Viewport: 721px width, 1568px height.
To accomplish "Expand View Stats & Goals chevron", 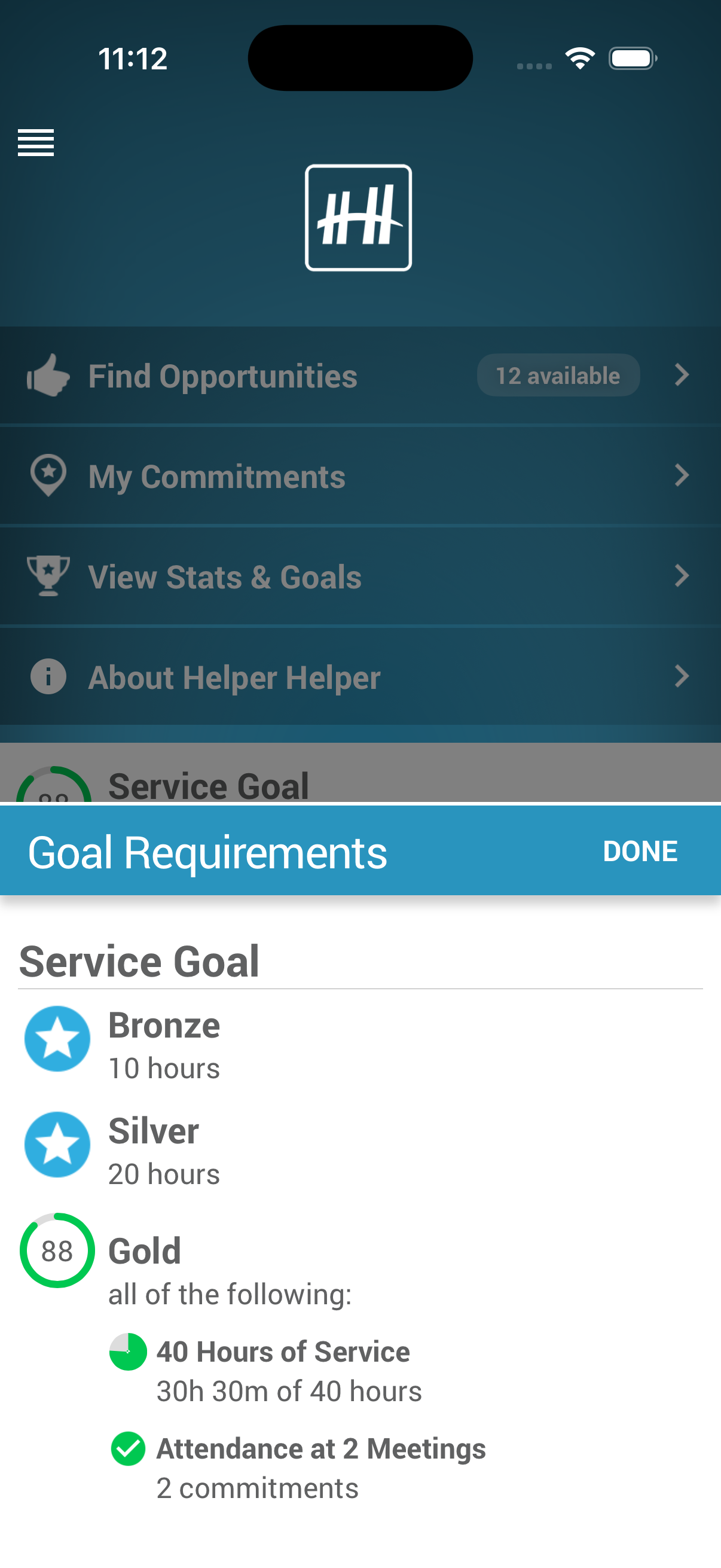I will pyautogui.click(x=682, y=576).
